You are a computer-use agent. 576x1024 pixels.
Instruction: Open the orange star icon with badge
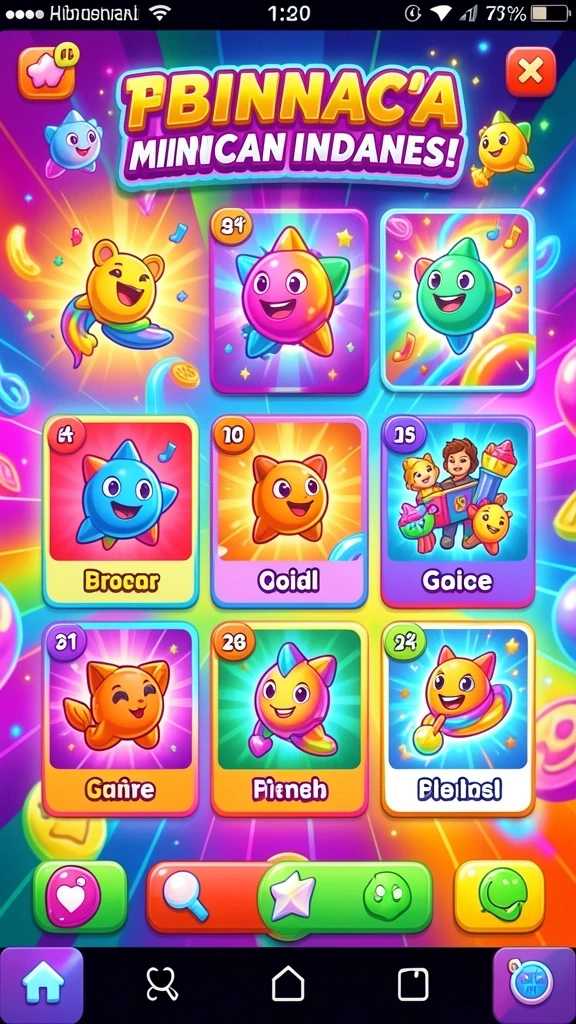pyautogui.click(x=46, y=72)
